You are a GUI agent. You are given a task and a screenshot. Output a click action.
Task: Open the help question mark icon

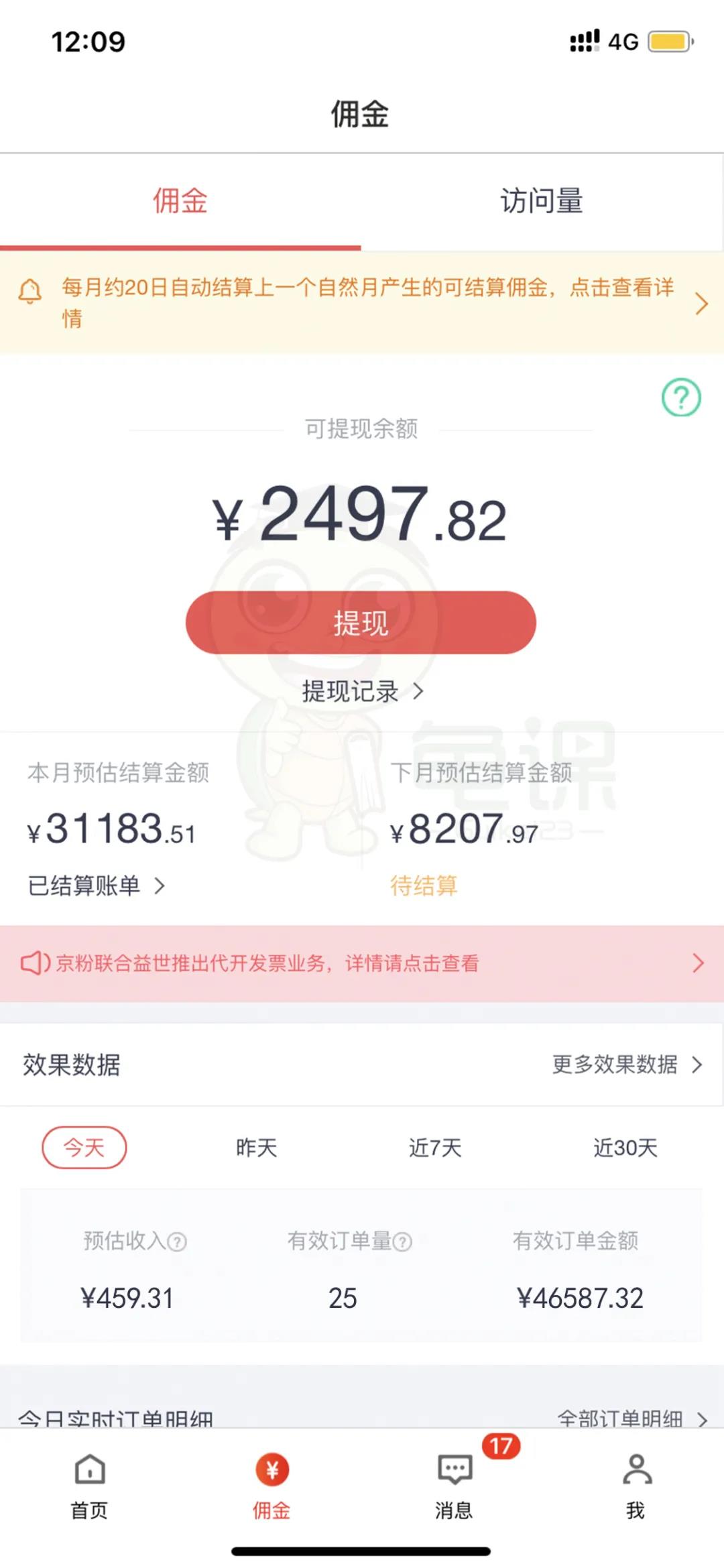point(680,398)
